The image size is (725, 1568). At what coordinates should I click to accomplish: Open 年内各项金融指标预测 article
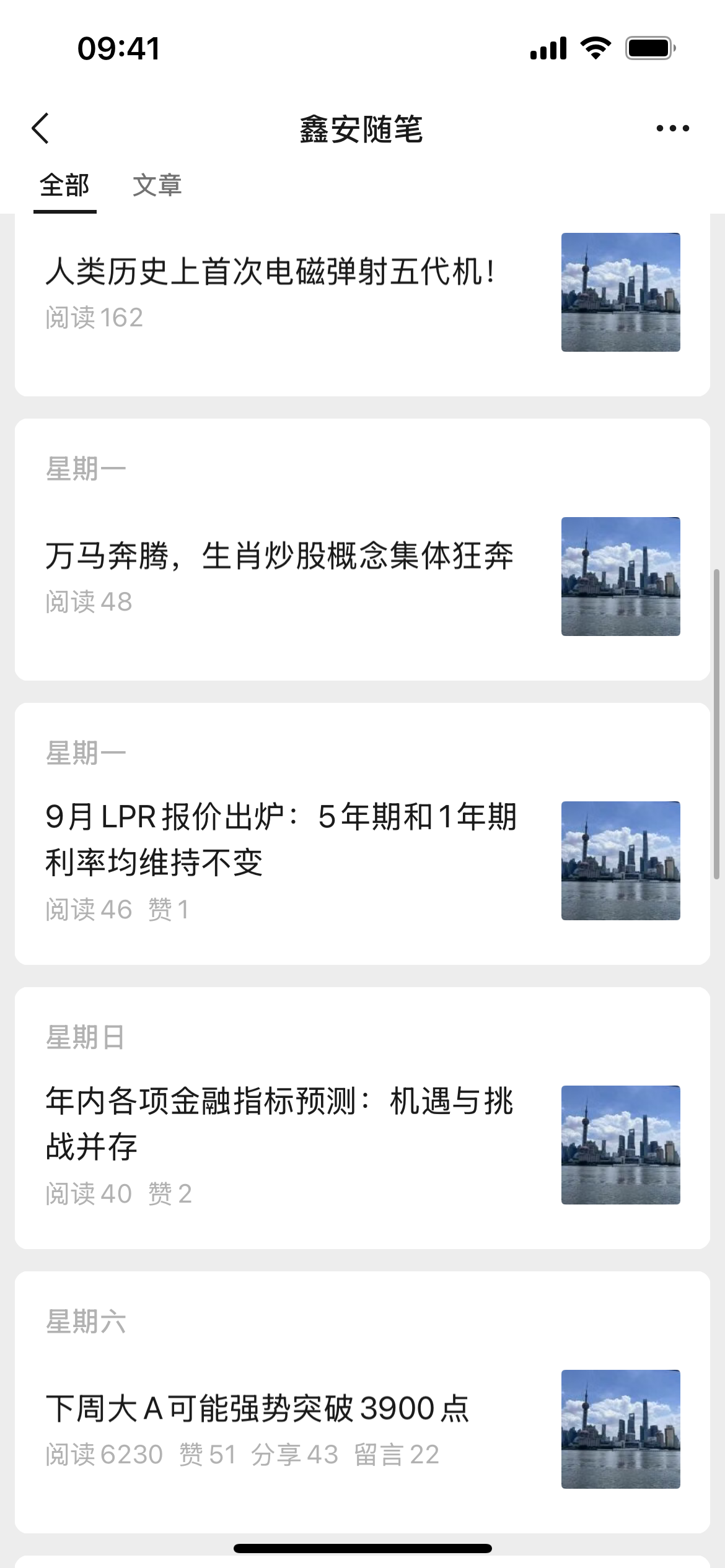[279, 1123]
